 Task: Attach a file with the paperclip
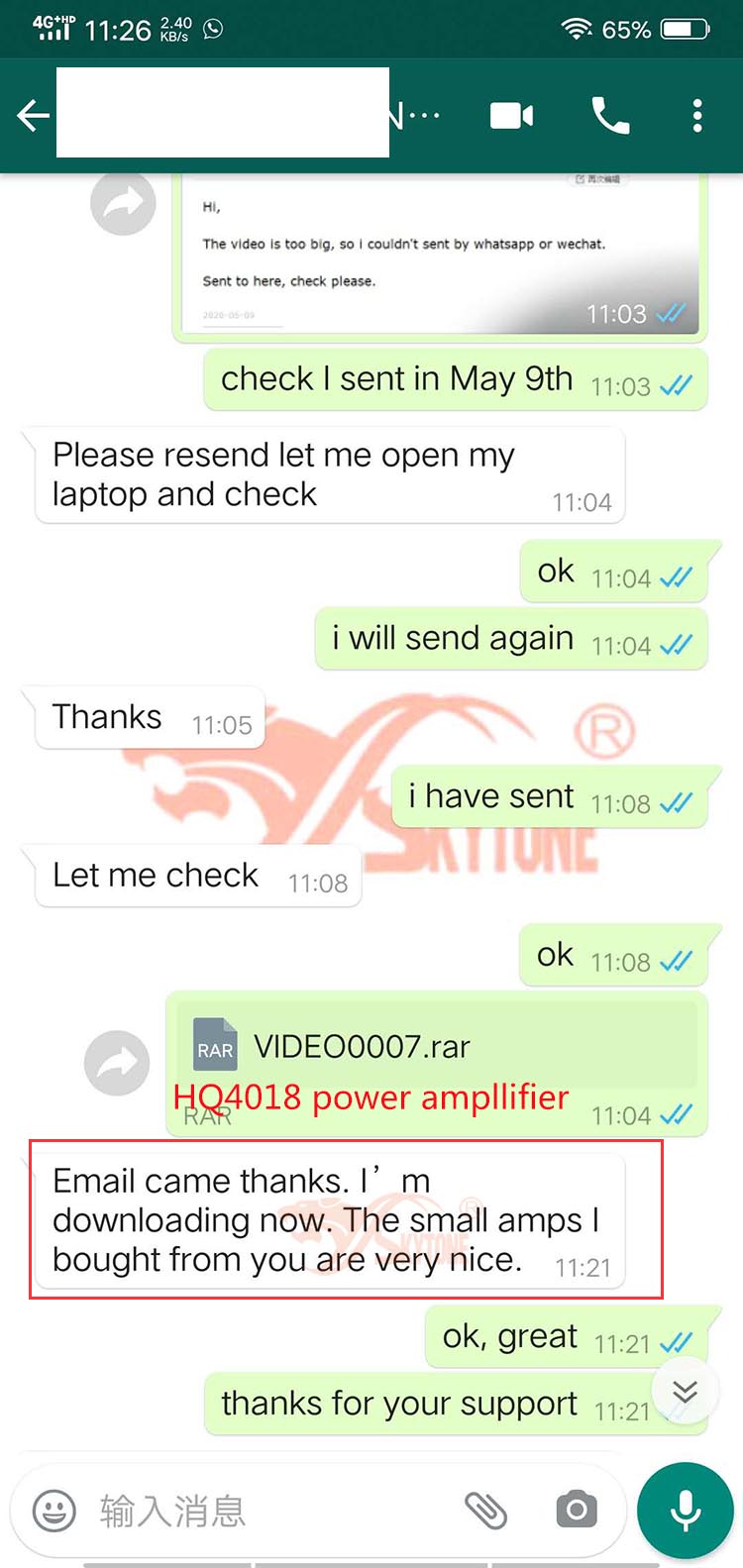coord(486,1512)
